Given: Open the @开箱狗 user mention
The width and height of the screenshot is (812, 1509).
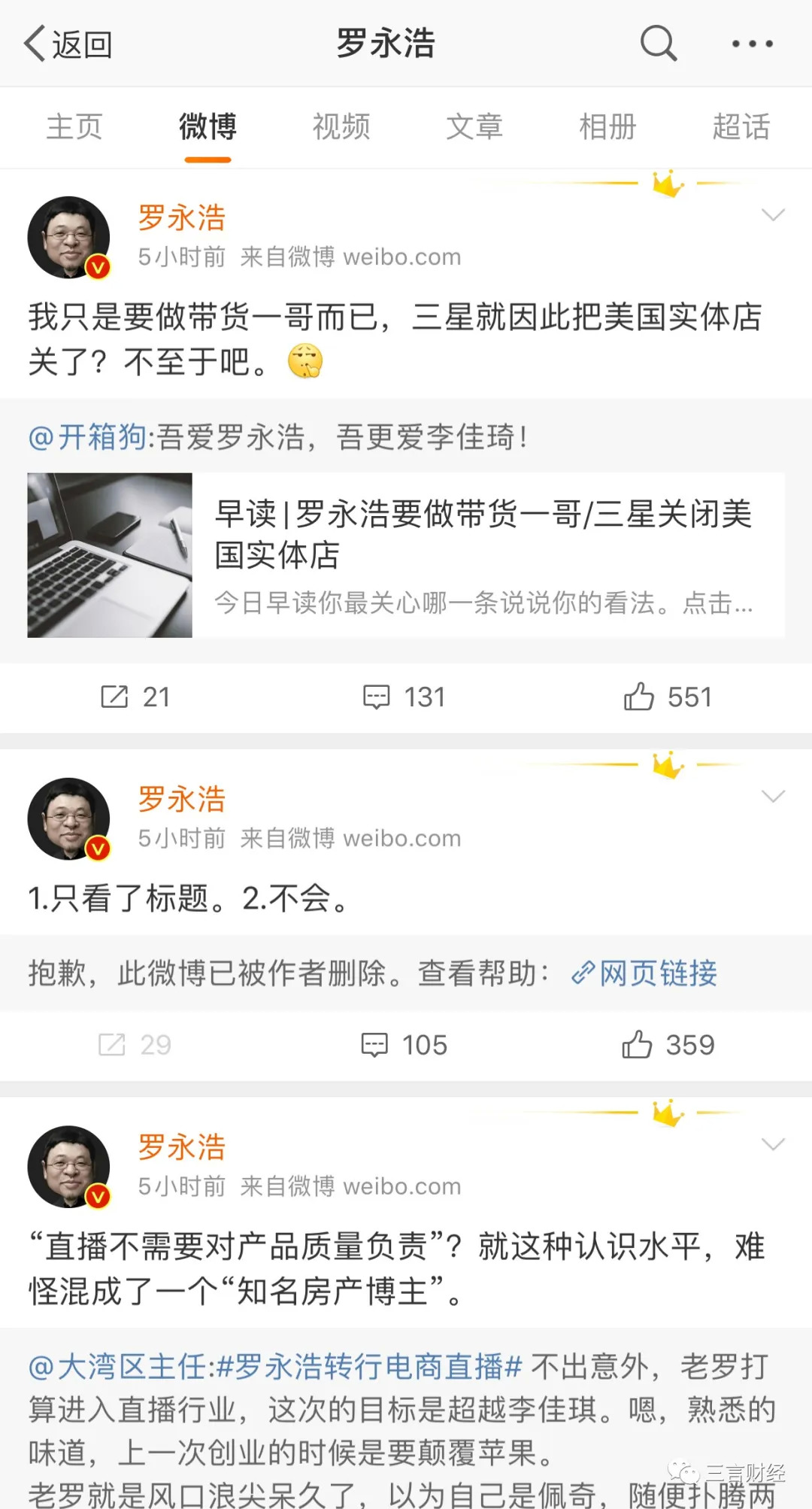Looking at the screenshot, I should 87,437.
